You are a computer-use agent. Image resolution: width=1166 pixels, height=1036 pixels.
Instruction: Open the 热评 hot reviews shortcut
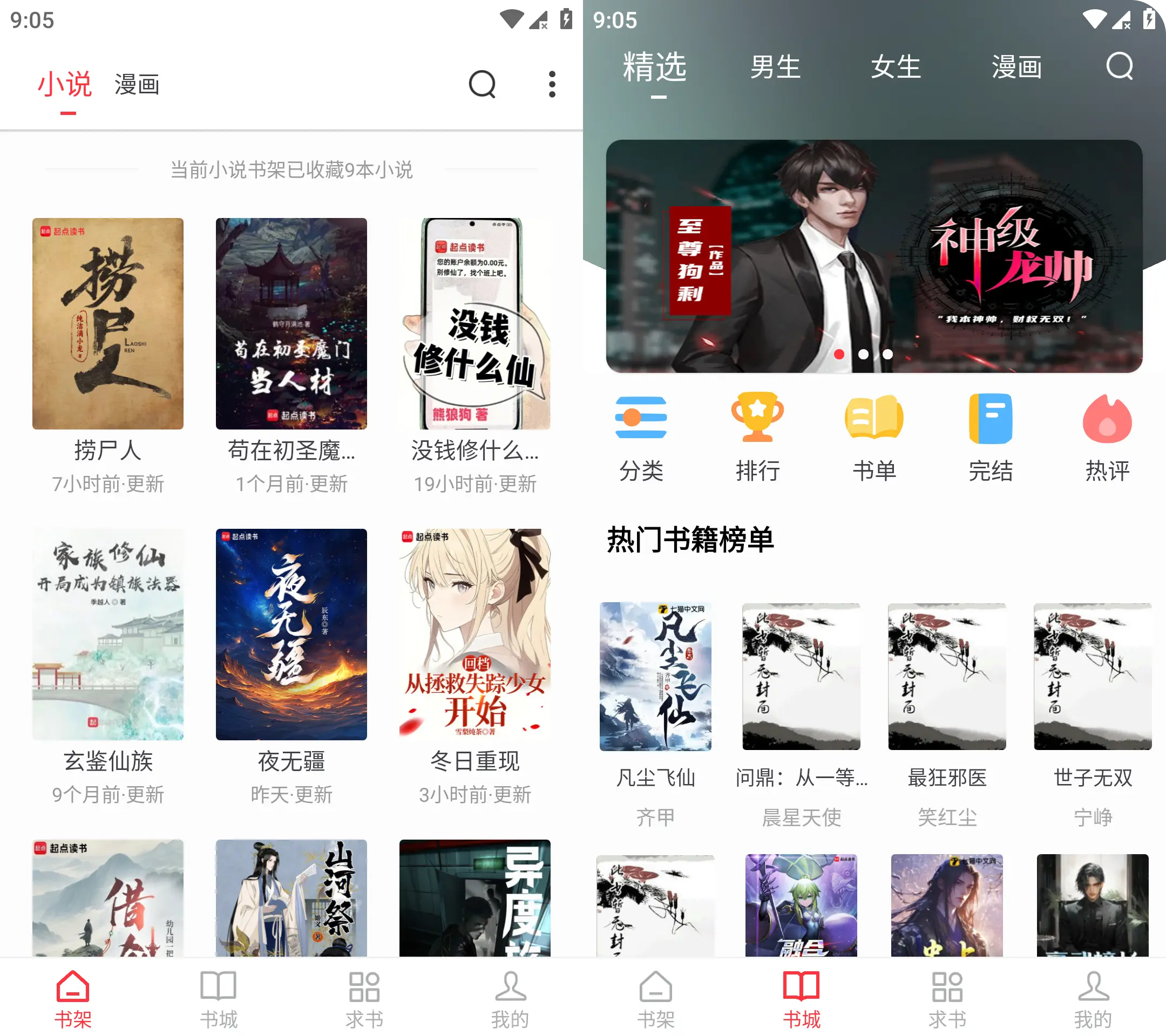pos(1107,436)
